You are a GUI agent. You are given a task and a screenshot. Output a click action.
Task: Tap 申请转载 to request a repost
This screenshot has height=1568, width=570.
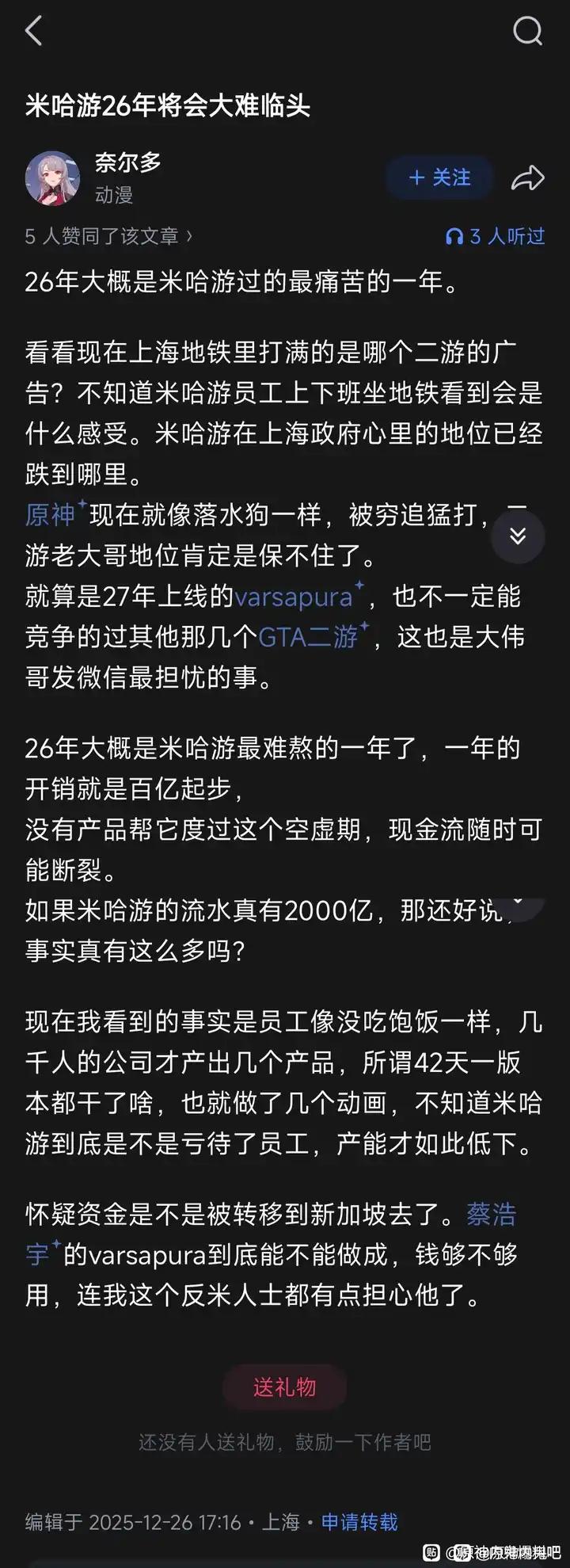tap(359, 1522)
